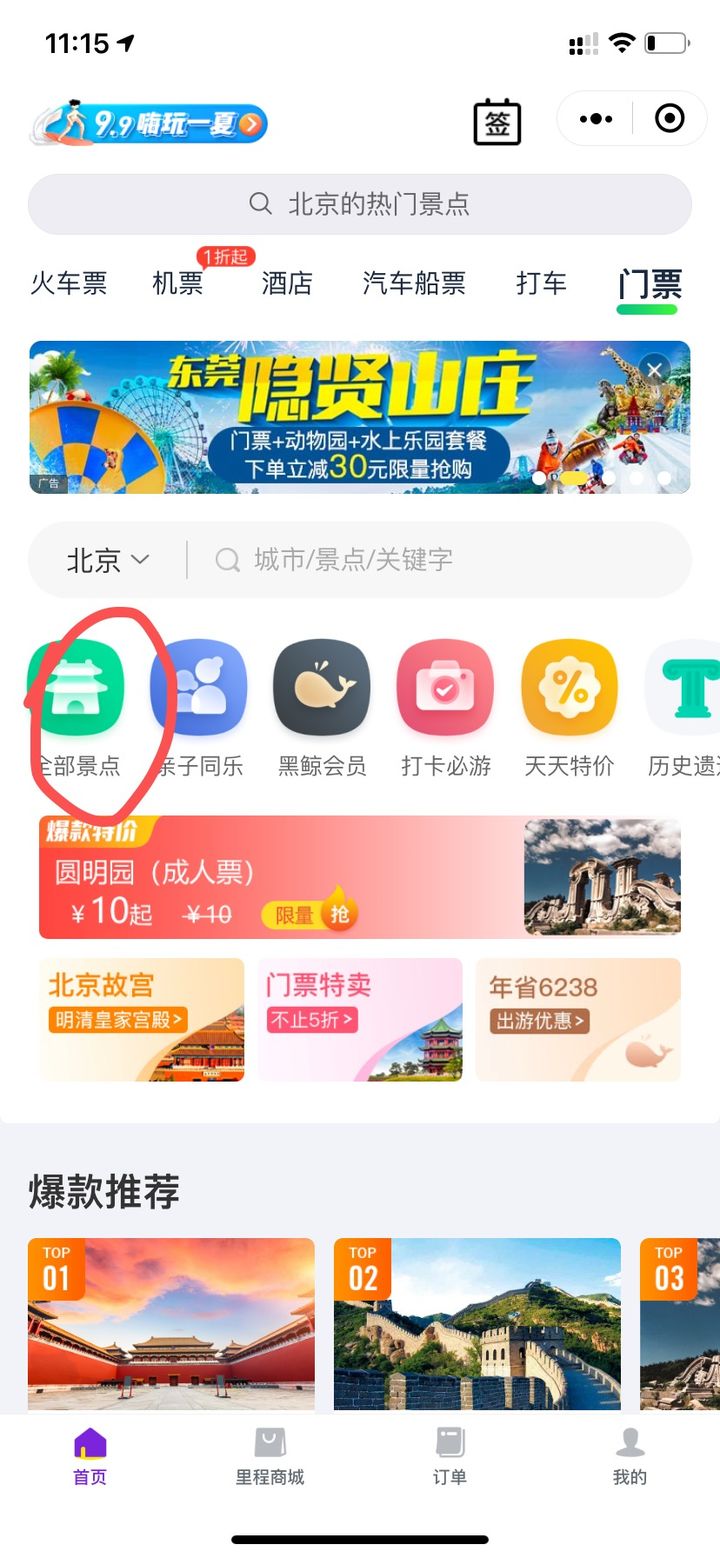Open the 签 sign-in calendar icon
Viewport: 720px width, 1558px height.
point(497,122)
